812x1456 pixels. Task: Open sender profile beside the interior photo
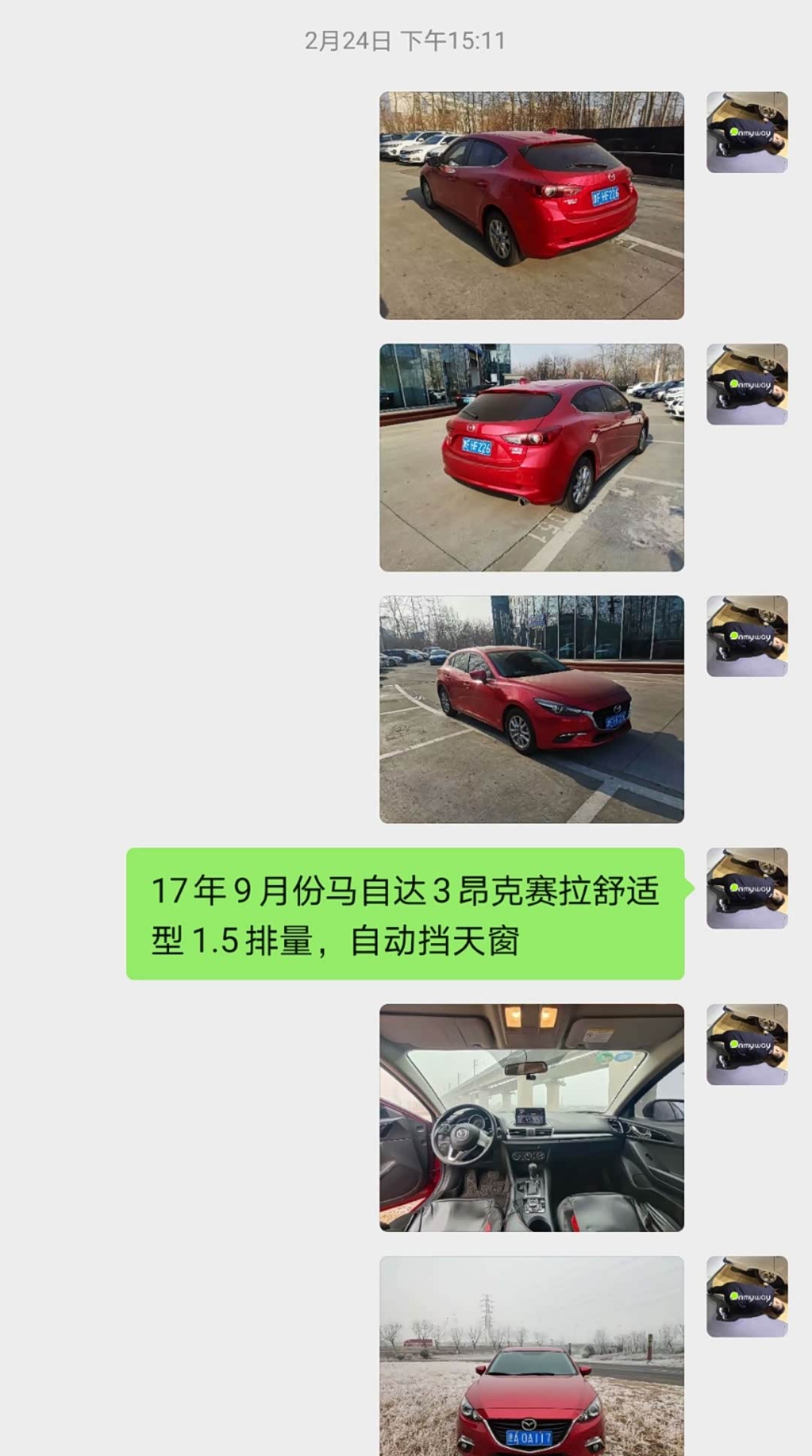click(x=747, y=1045)
